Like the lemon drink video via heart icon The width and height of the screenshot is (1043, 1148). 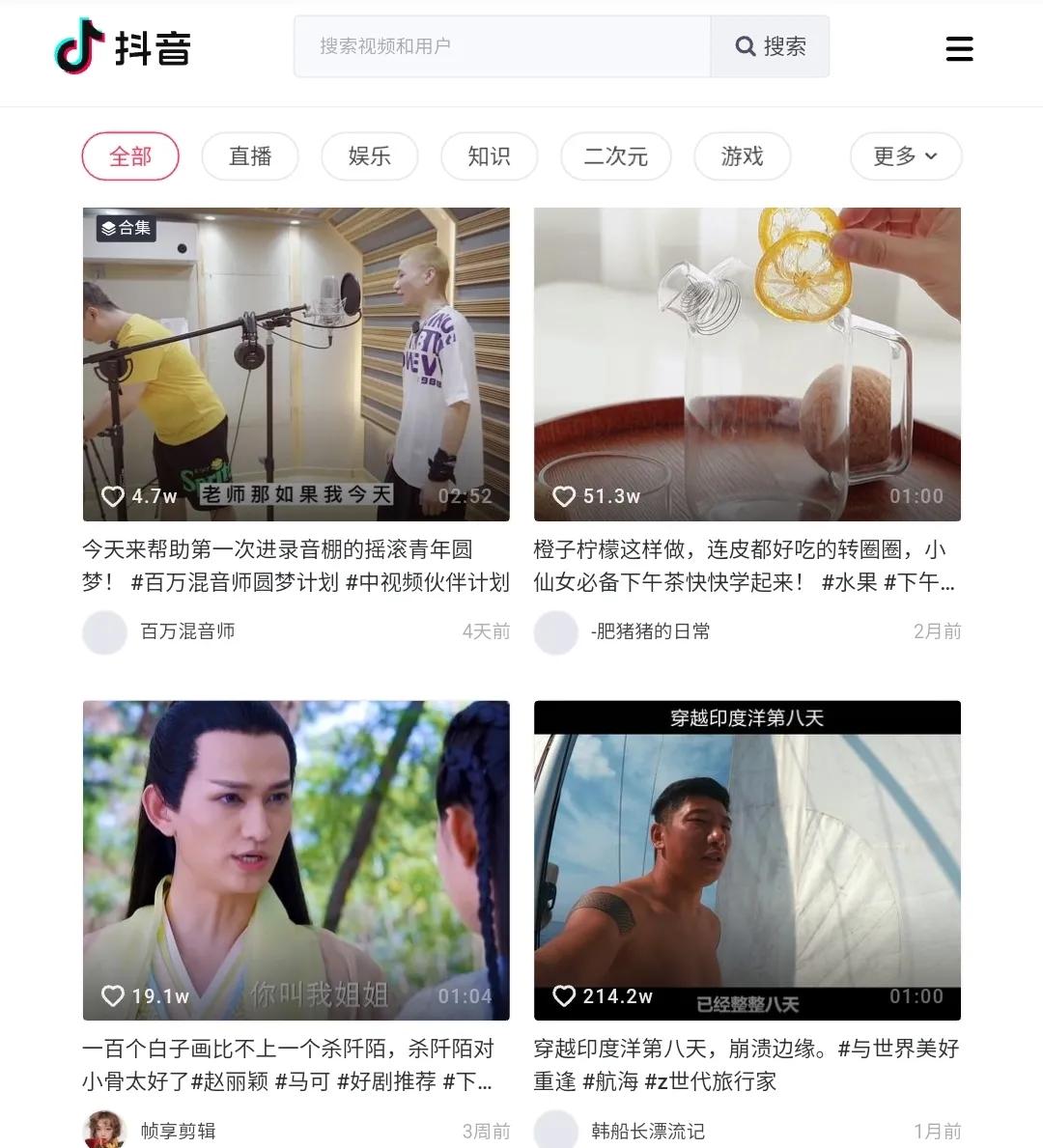pos(565,495)
